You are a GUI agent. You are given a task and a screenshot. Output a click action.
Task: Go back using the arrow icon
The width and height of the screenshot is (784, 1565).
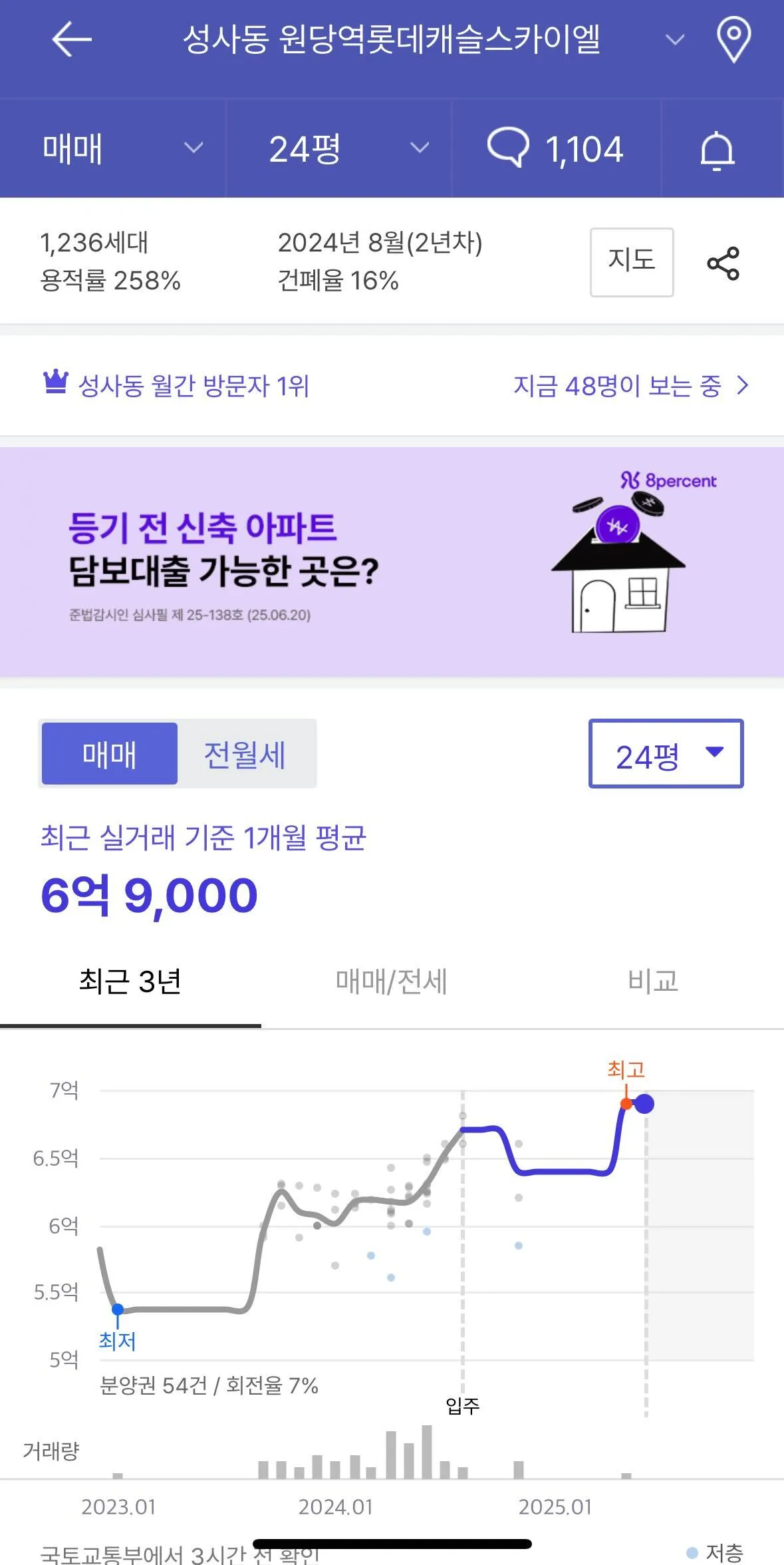[71, 40]
